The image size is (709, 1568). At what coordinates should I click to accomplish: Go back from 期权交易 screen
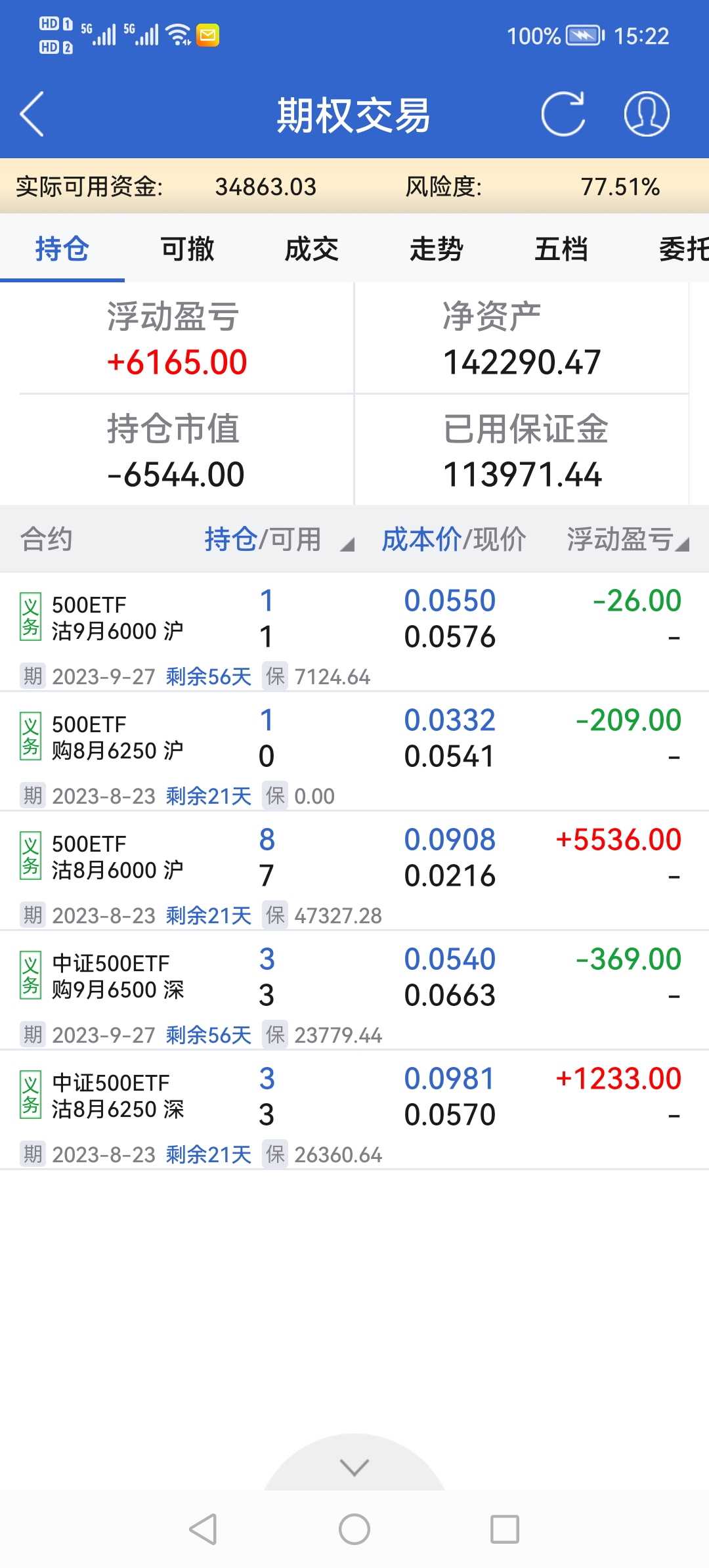[x=32, y=114]
